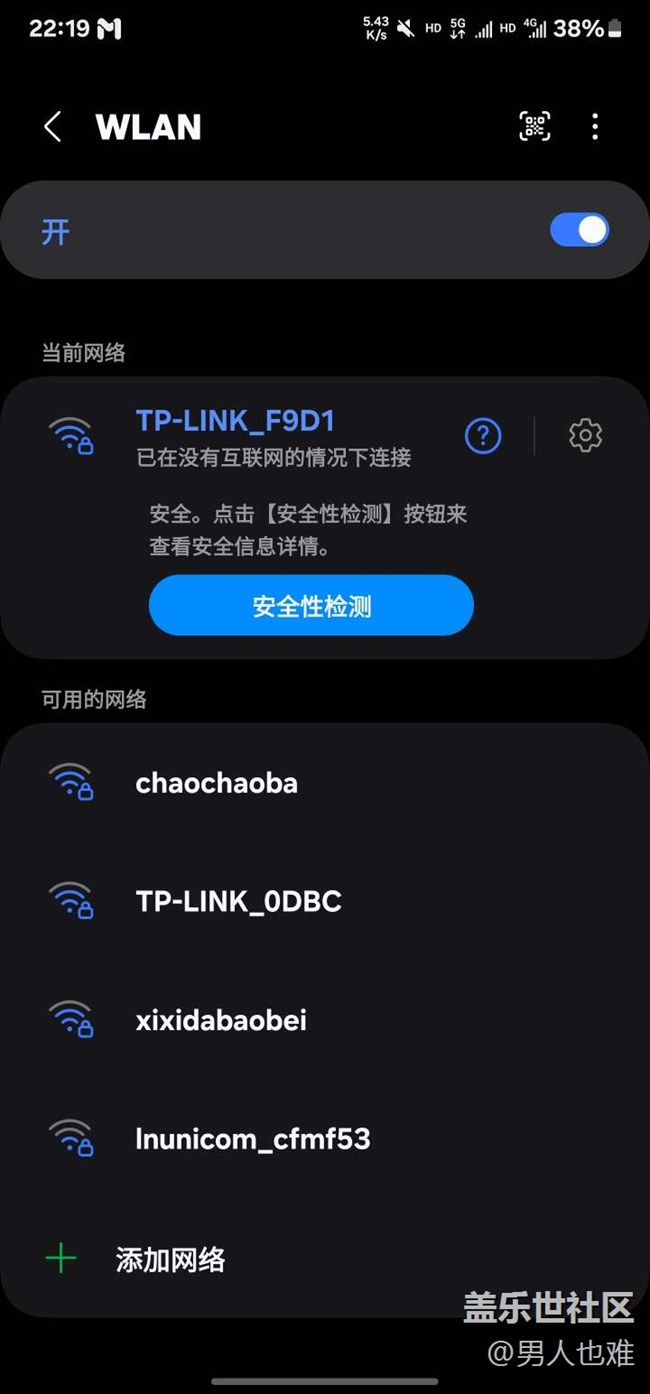Open settings gear for TP-LINK_F9D1
This screenshot has width=650, height=1394.
click(585, 435)
